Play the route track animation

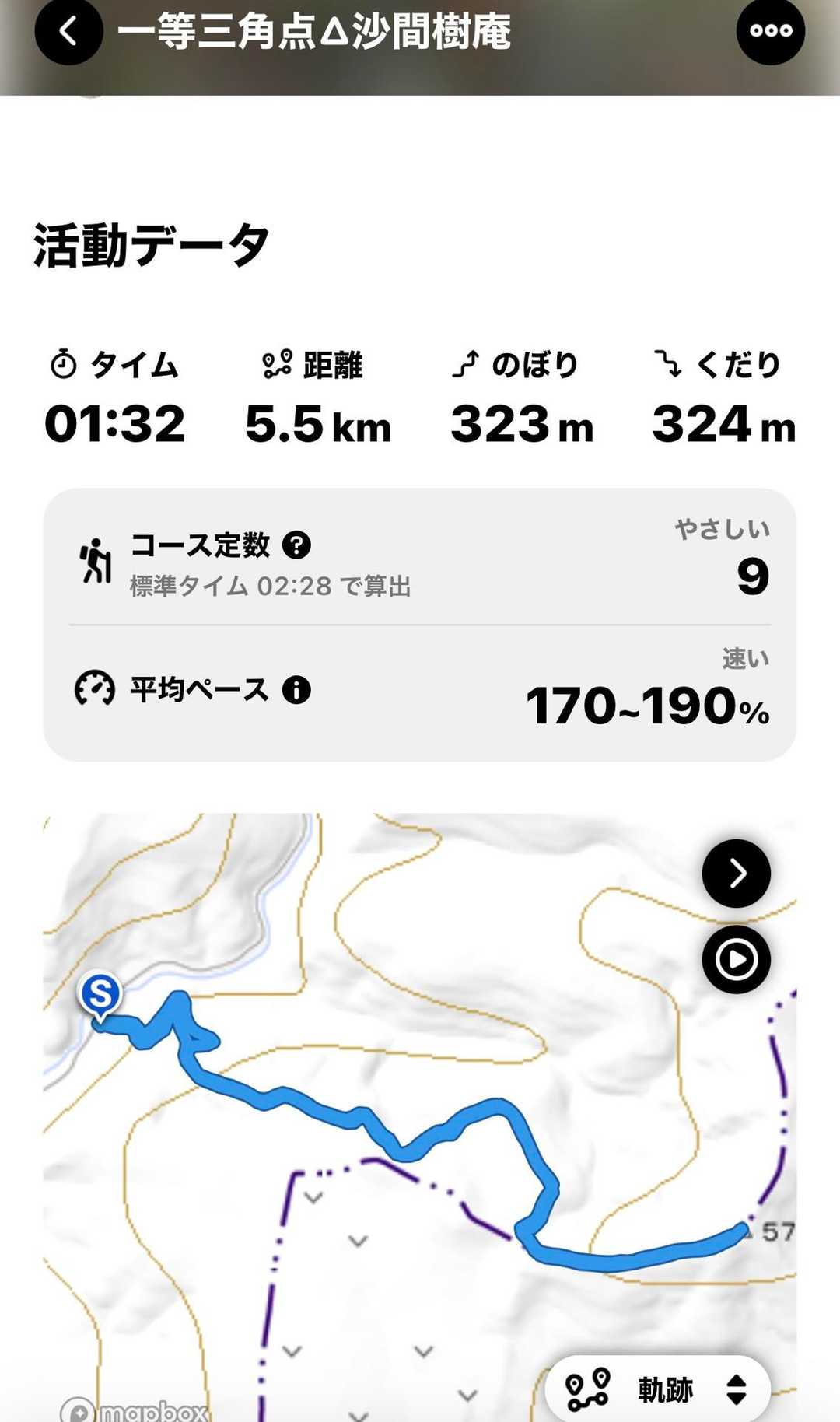coord(736,959)
